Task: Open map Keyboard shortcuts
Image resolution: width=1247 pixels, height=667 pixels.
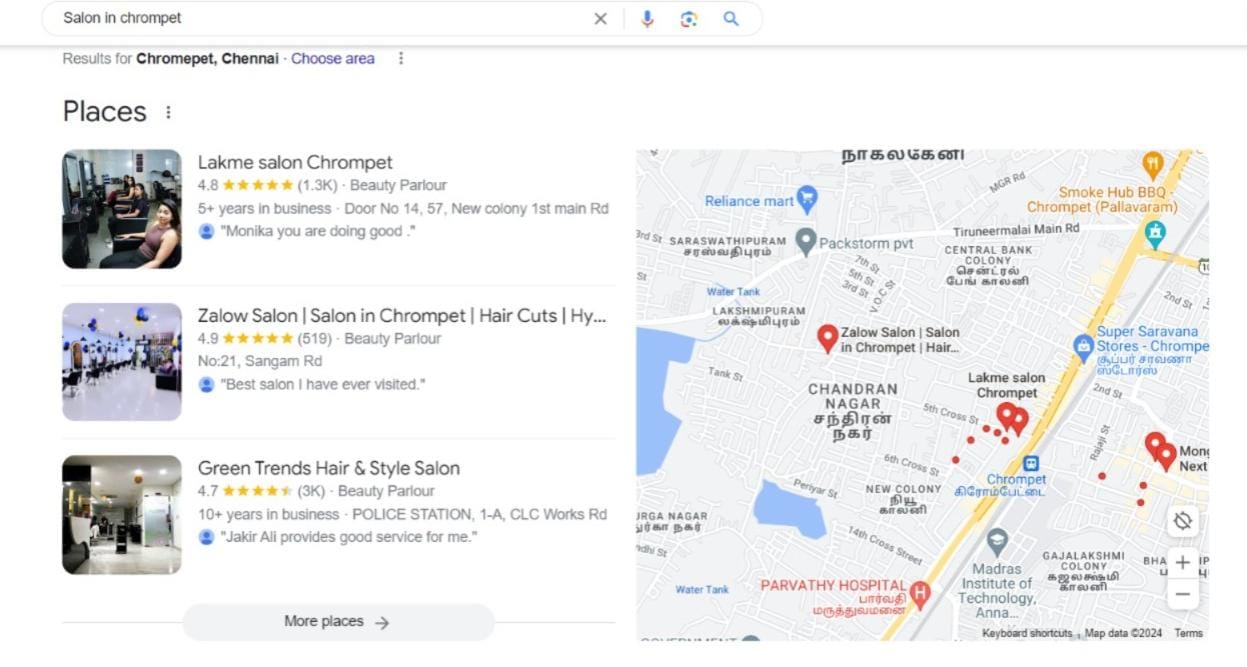Action: coord(1026,633)
